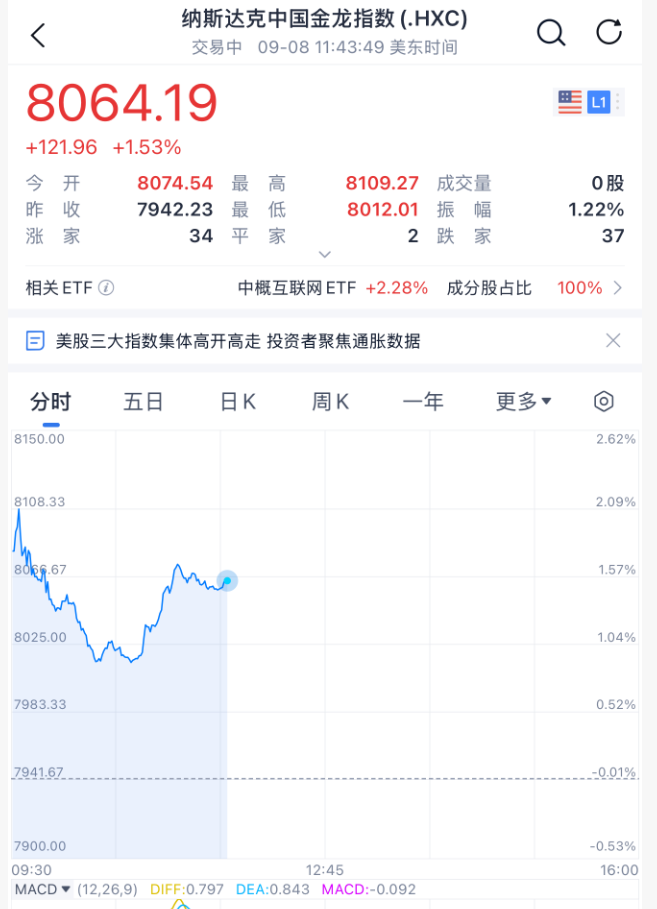This screenshot has width=657, height=909.
Task: Refresh the index quote data
Action: point(609,33)
